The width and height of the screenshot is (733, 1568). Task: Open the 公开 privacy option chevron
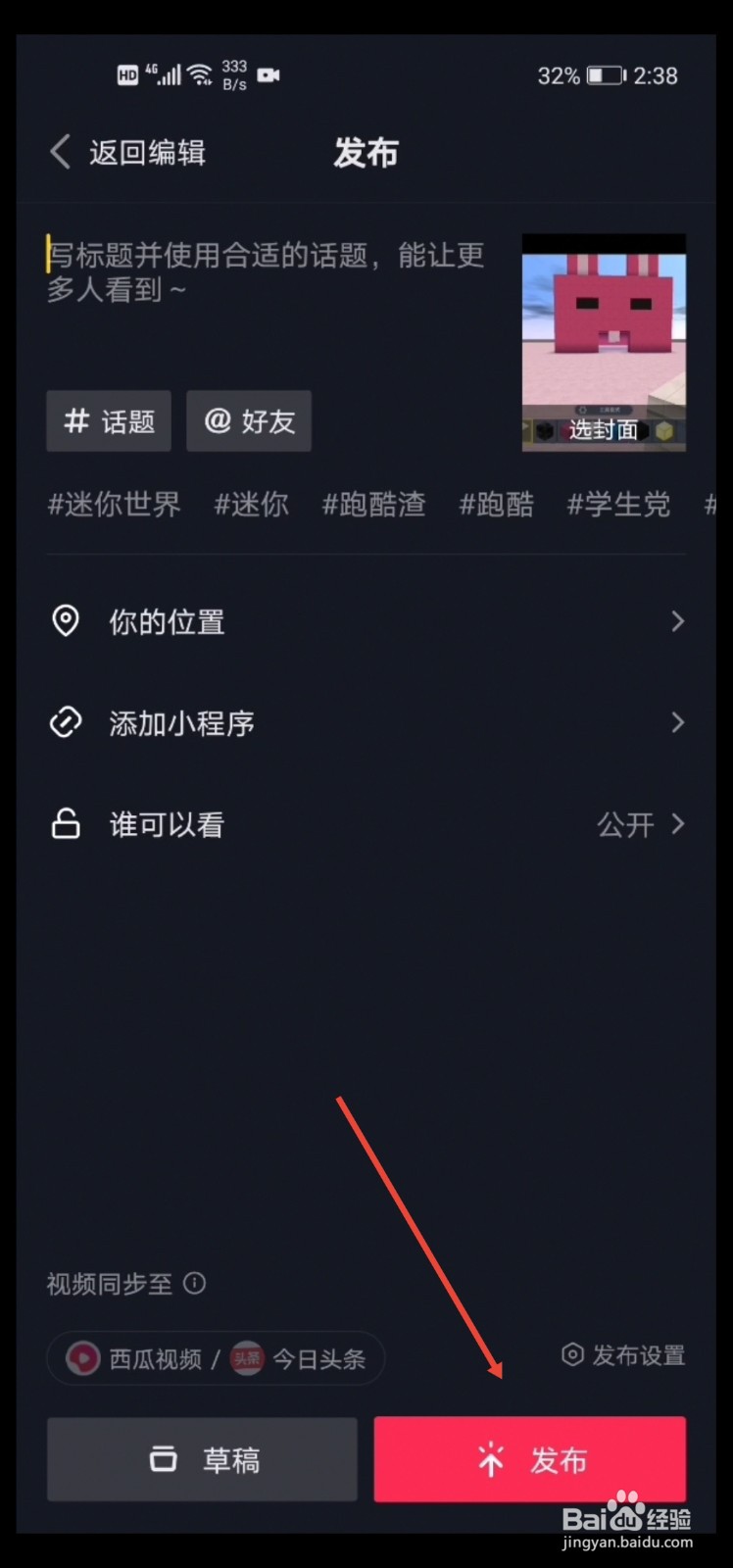pos(678,824)
